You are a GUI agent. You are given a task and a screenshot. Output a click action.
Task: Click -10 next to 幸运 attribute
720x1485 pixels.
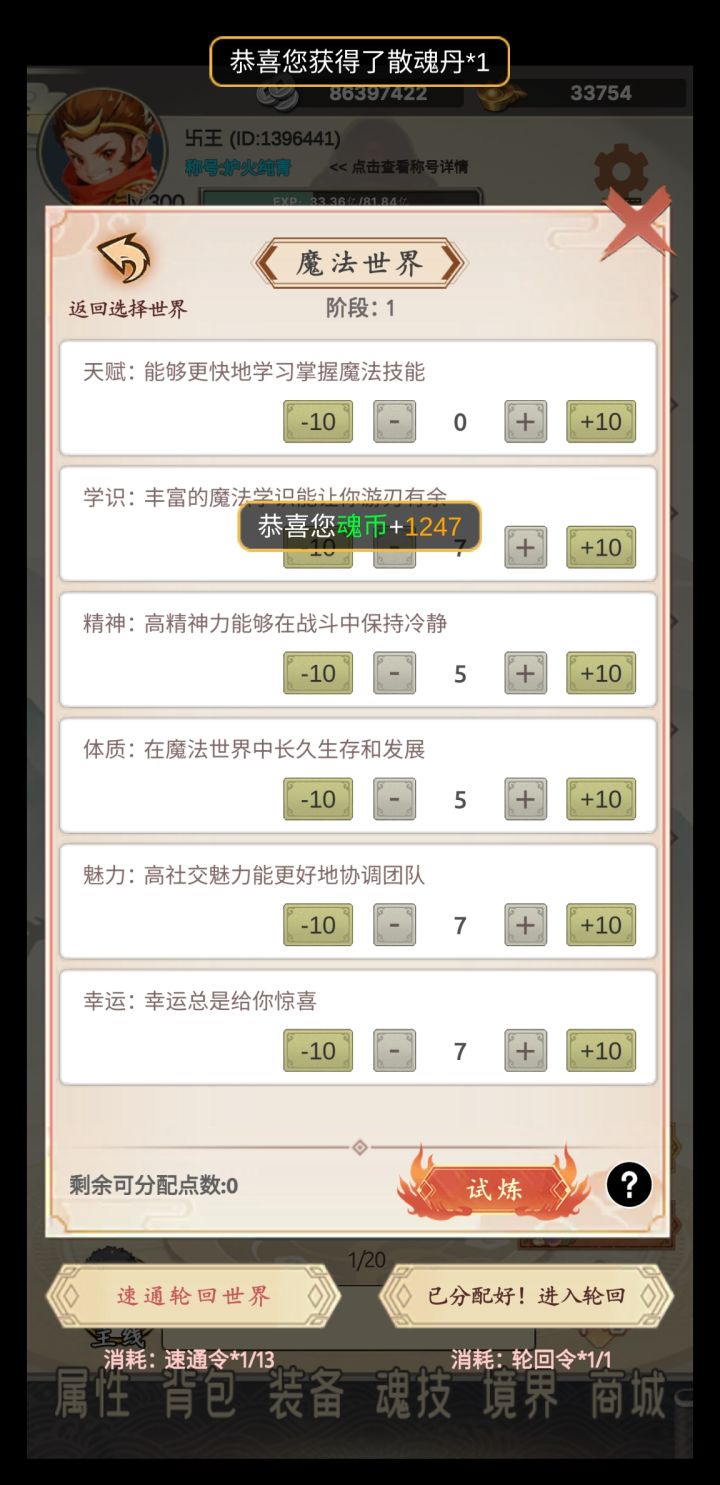click(317, 1051)
